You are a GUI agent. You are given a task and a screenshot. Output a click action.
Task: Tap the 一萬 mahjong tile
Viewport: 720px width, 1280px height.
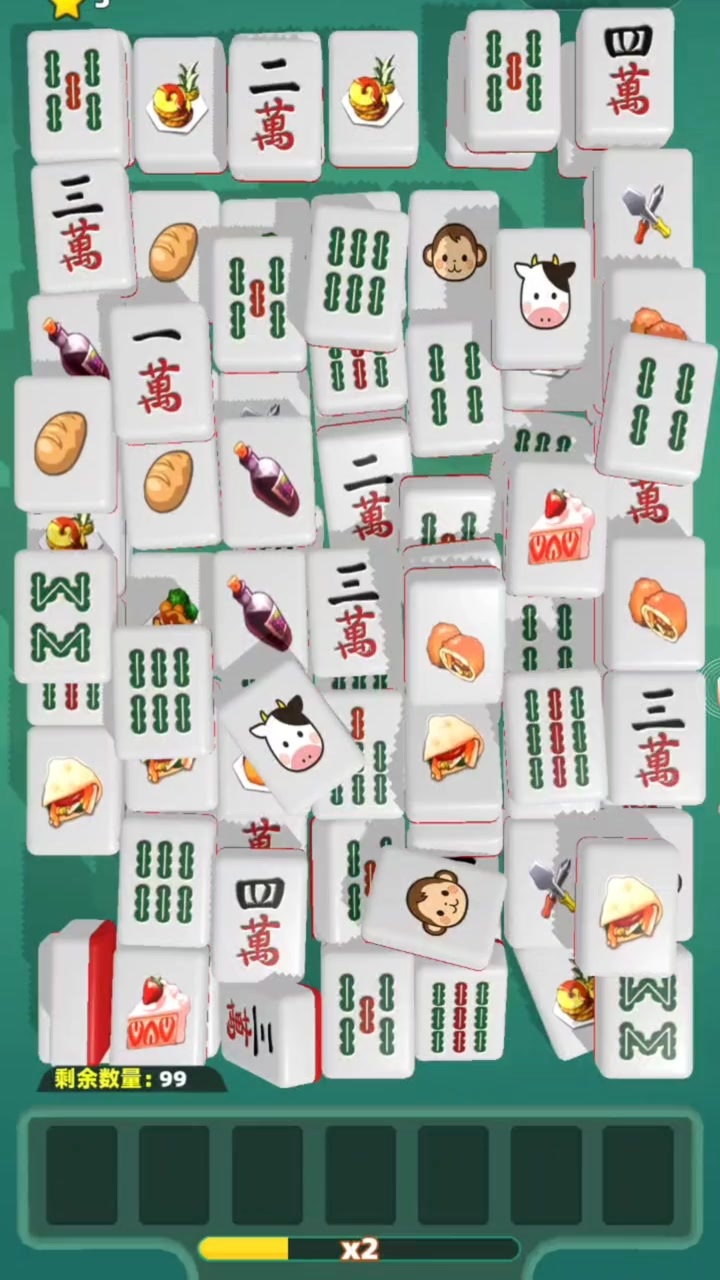pyautogui.click(x=160, y=370)
